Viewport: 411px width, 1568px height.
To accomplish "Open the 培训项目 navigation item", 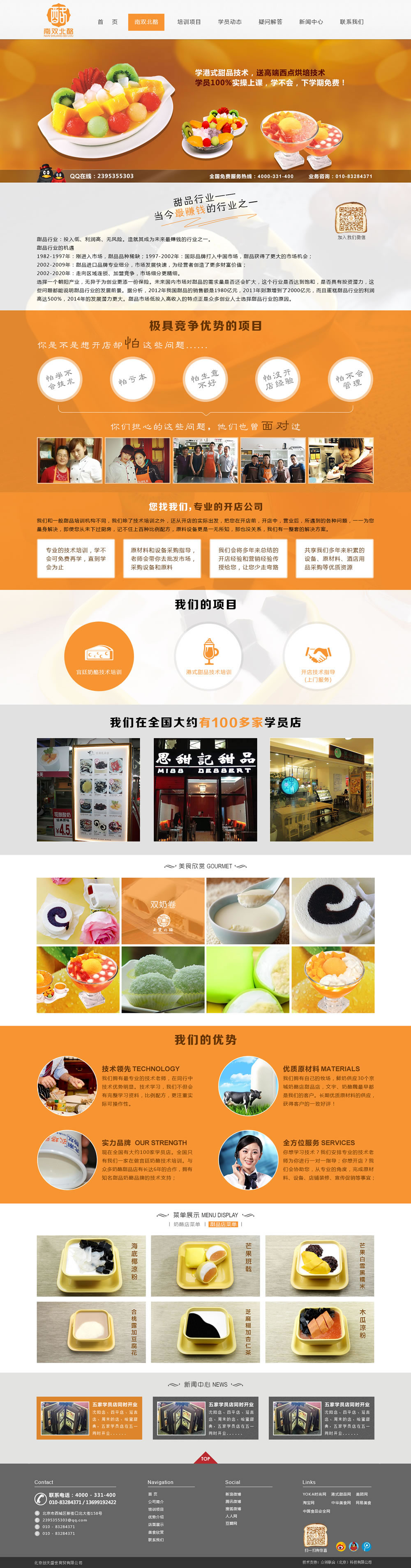I will 189,22.
